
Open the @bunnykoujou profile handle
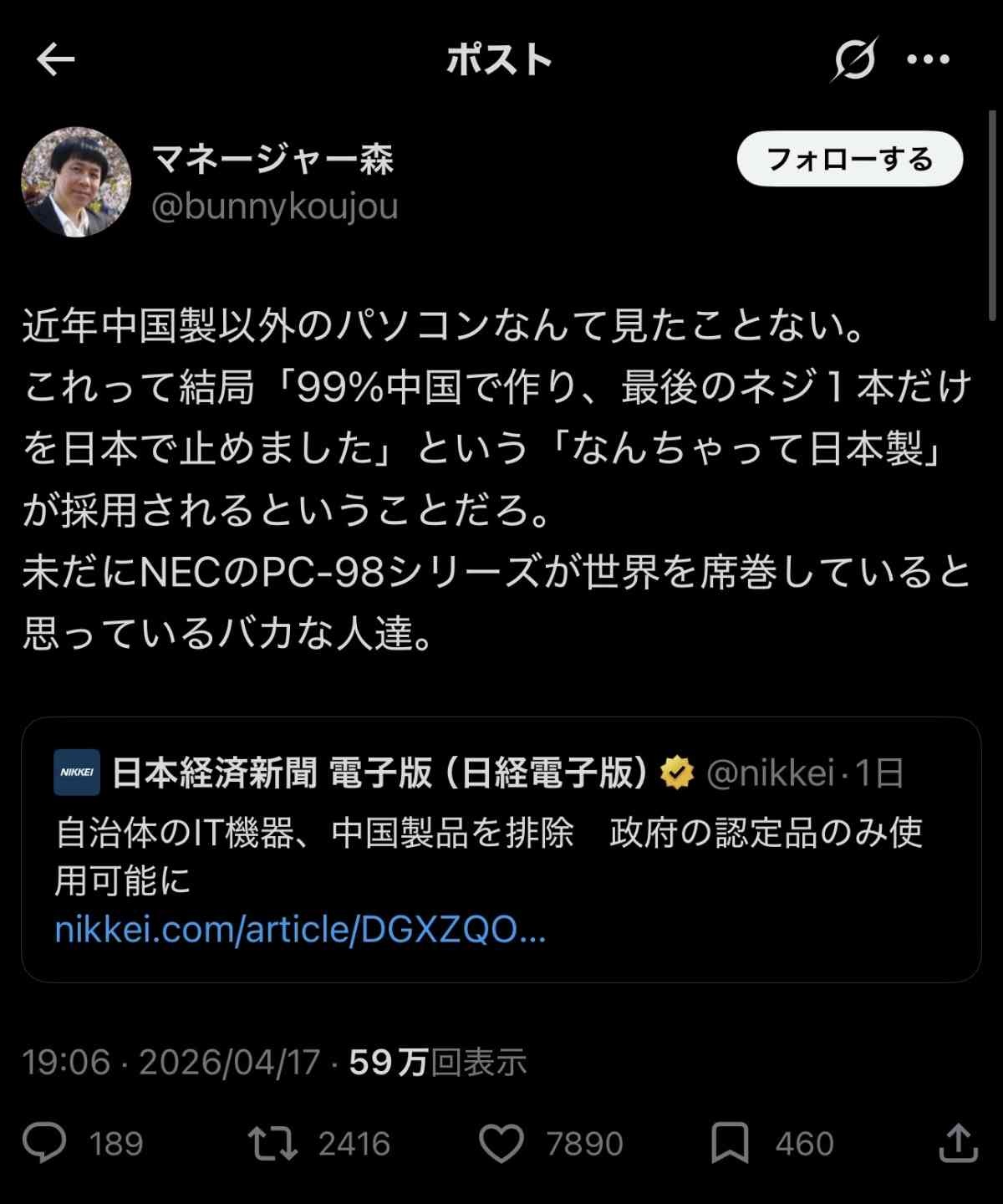coord(274,207)
